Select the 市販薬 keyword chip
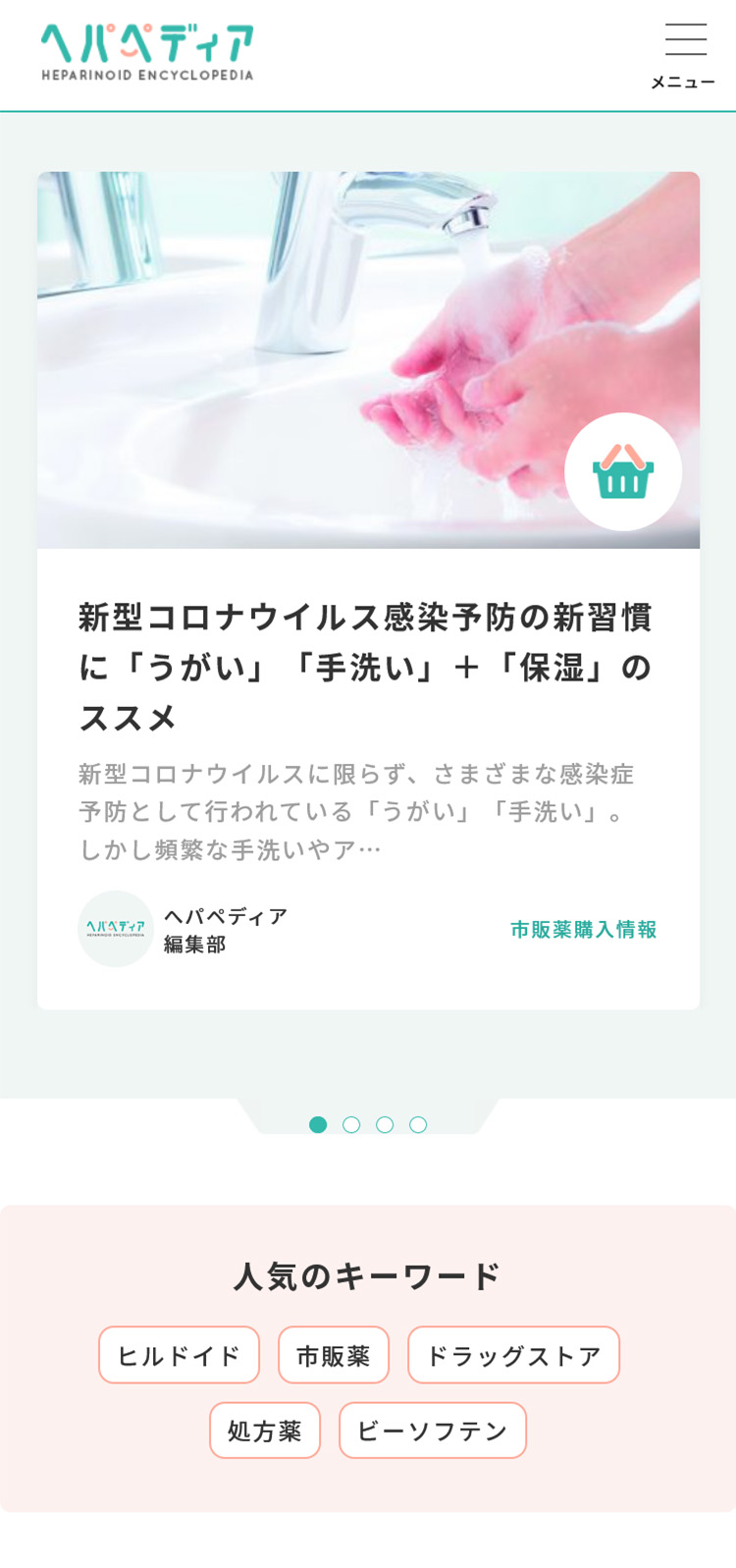The height and width of the screenshot is (1568, 736). [334, 1355]
